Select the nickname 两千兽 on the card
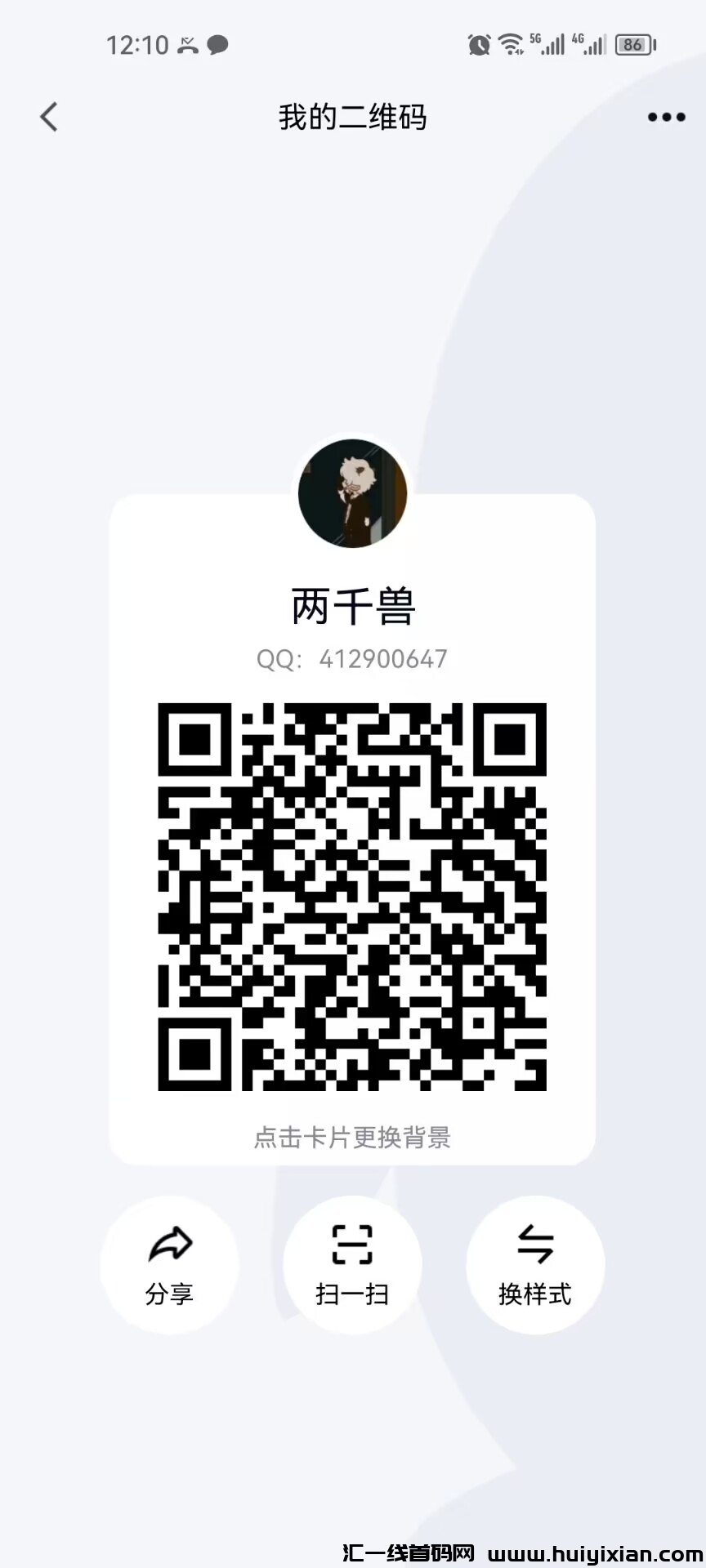 [352, 606]
